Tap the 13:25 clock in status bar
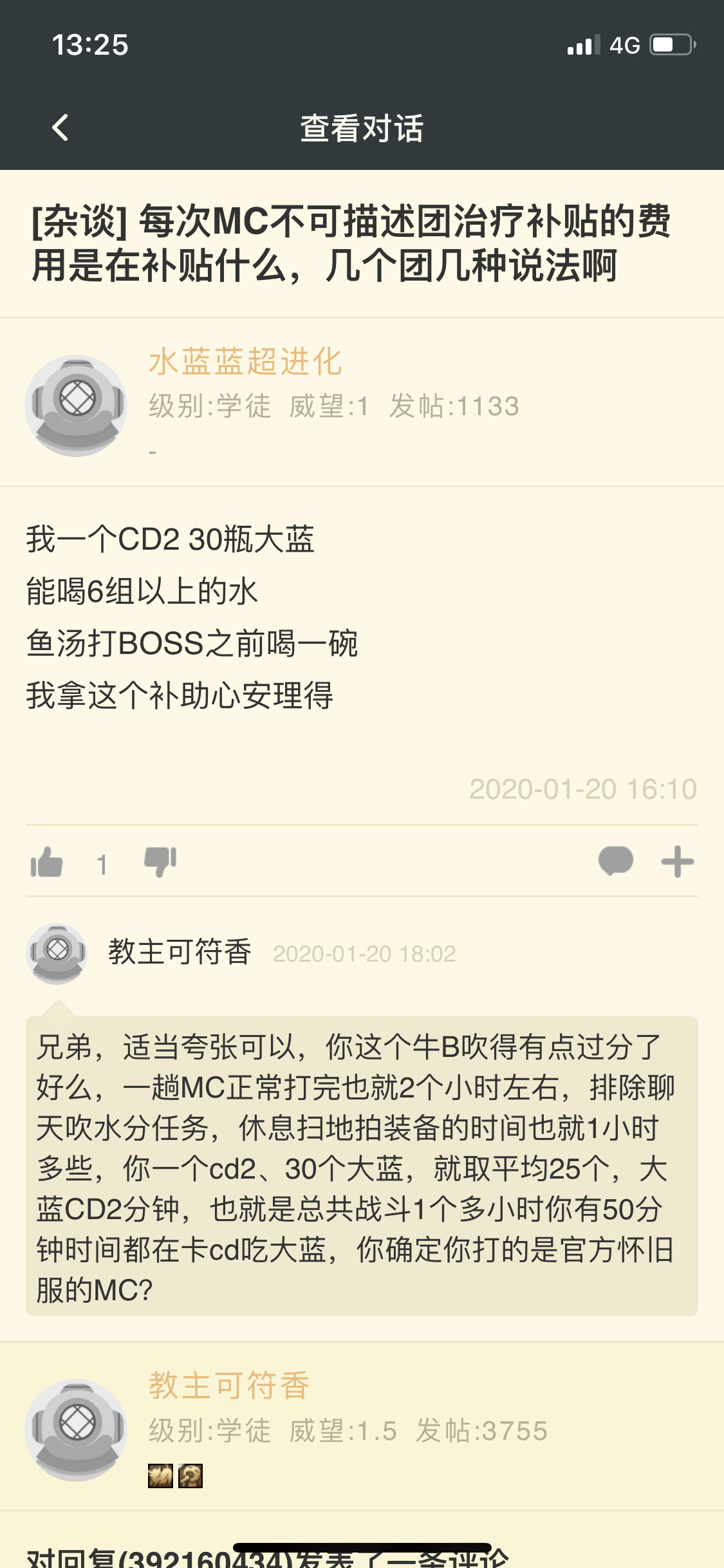724x1568 pixels. pyautogui.click(x=90, y=44)
